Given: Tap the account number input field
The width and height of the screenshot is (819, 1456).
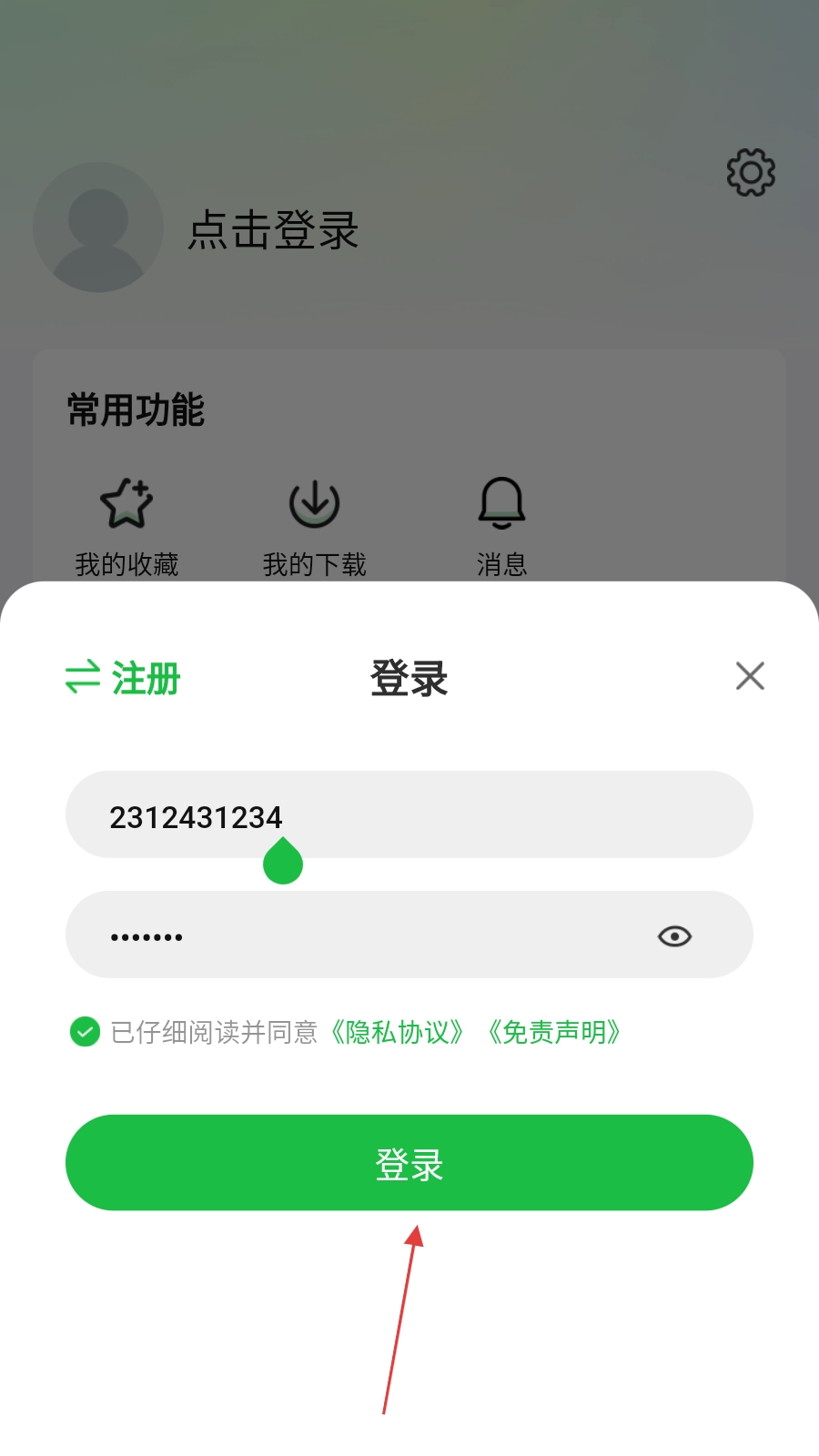Looking at the screenshot, I should [409, 815].
